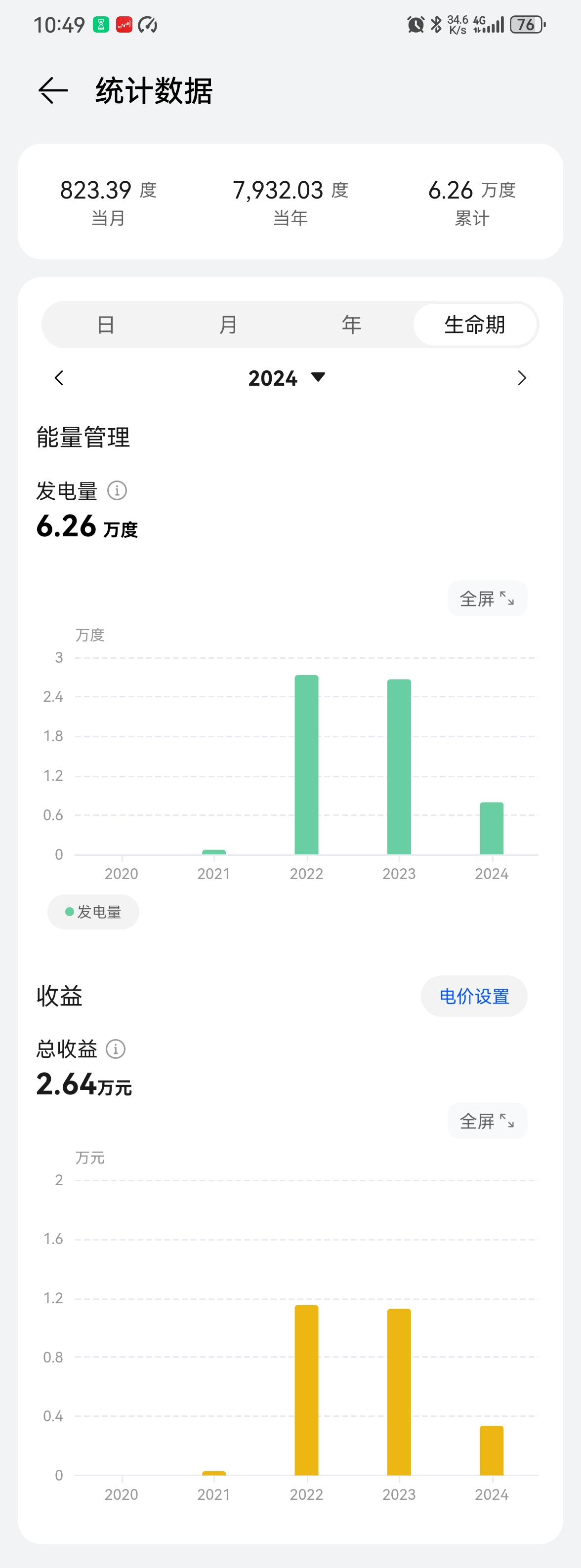Expand 发电量 chart to 全屏
Screen dimensions: 581x1568
tap(487, 599)
